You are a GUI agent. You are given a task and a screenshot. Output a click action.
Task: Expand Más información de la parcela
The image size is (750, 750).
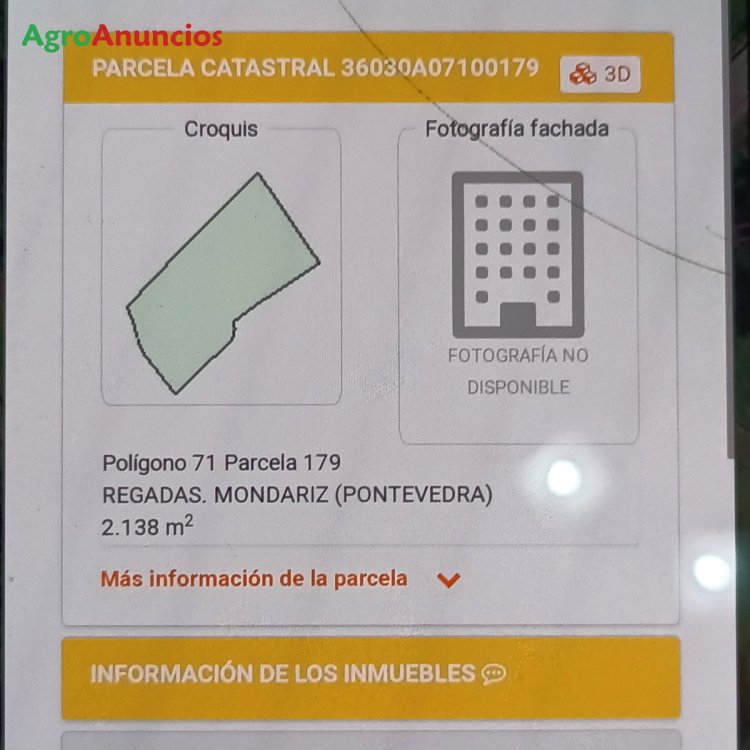click(280, 579)
